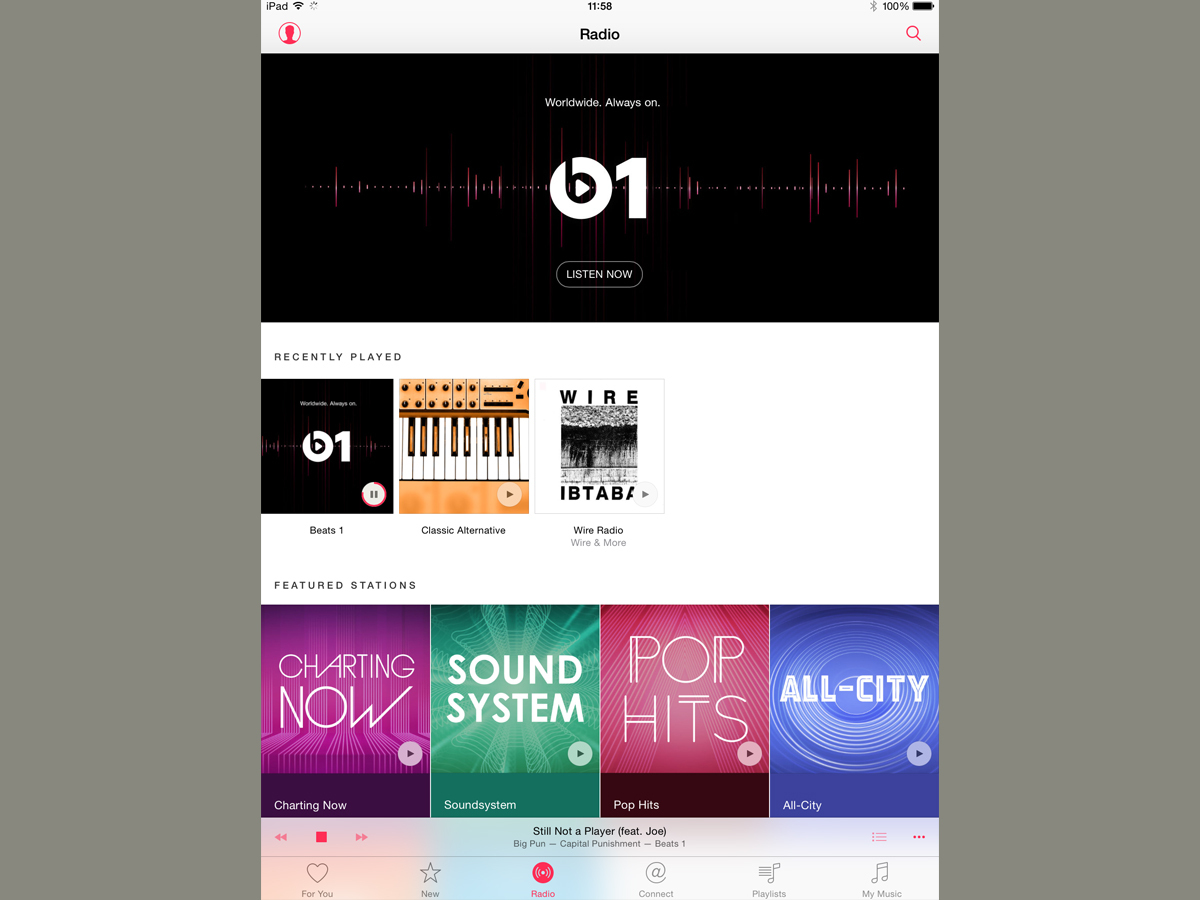Viewport: 1200px width, 900px height.
Task: Play the All-City featured station
Action: [x=919, y=754]
